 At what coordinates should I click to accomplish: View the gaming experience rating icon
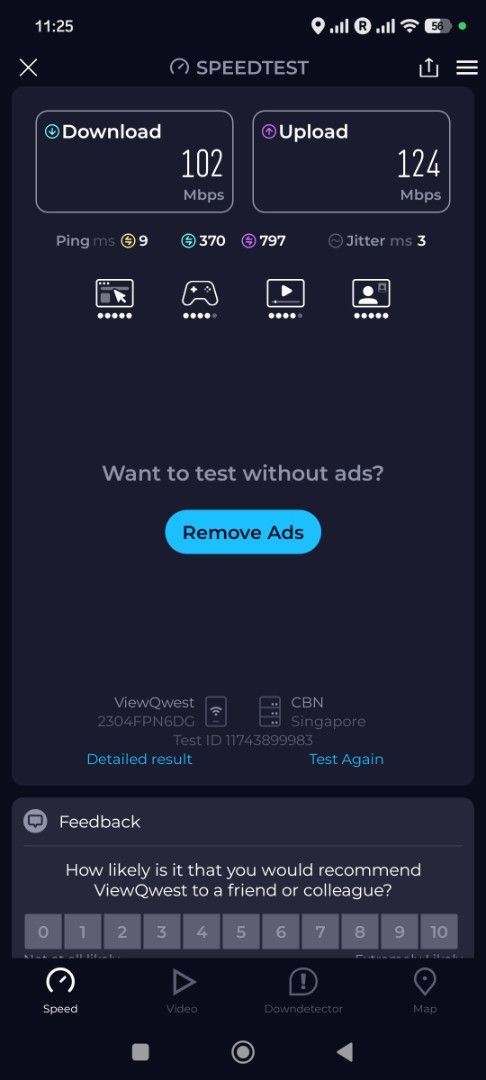point(200,299)
